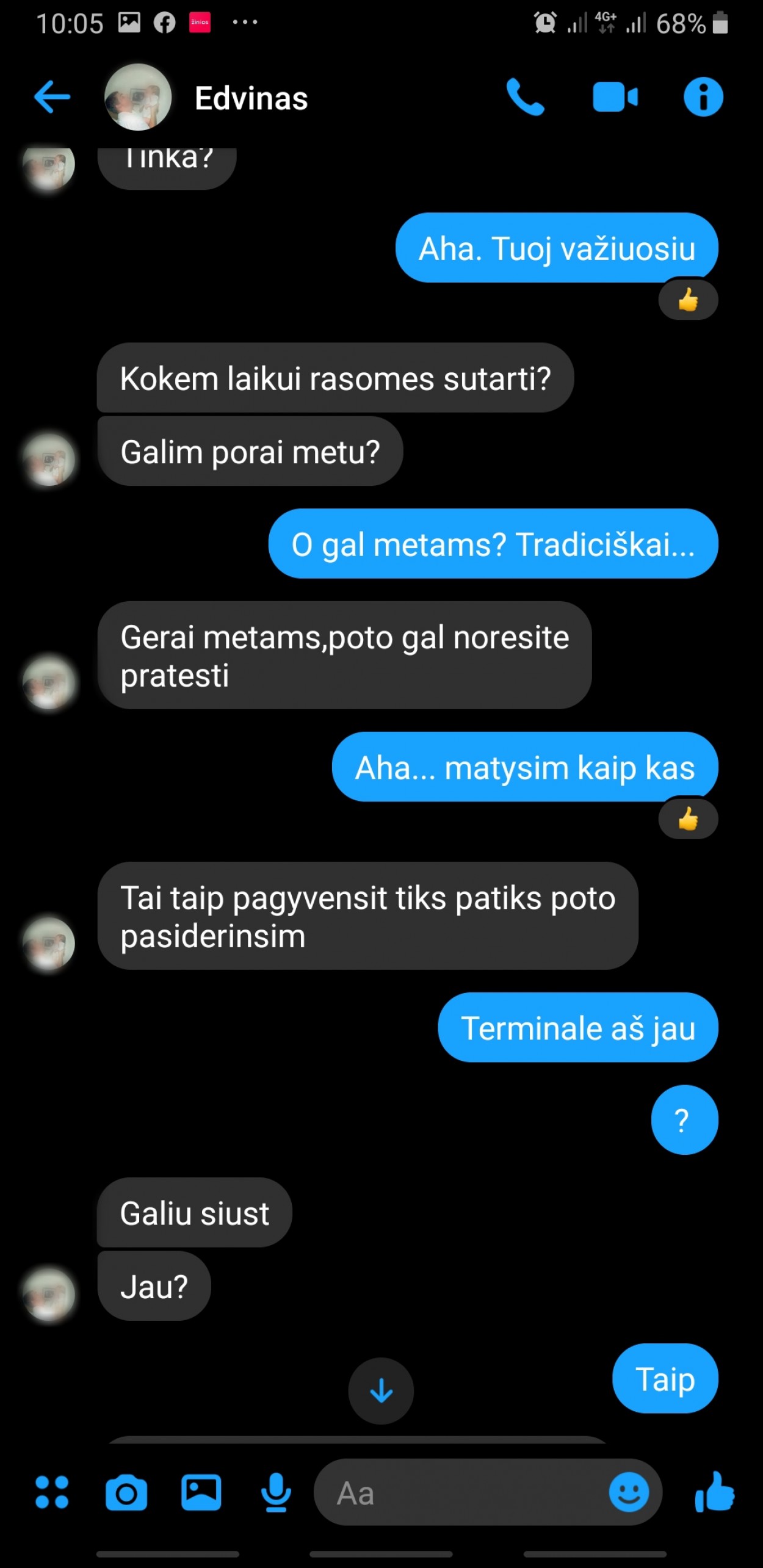The height and width of the screenshot is (1568, 763).
Task: Focus the Aa message field
Action: click(458, 1493)
